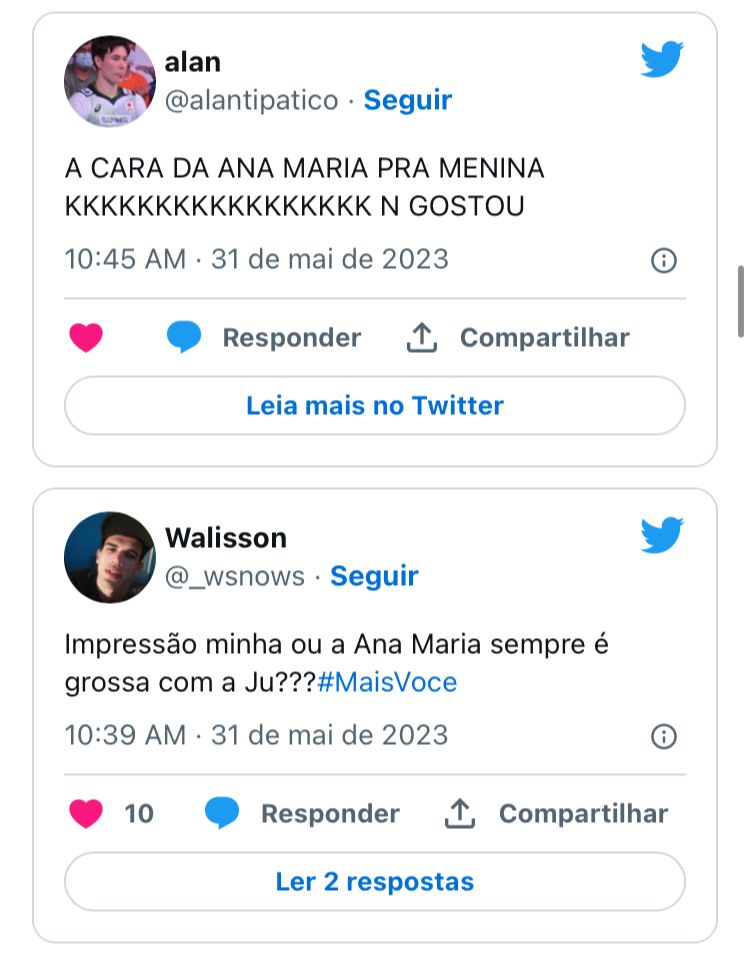Open Twitter logo on alan's tweet

(x=662, y=60)
